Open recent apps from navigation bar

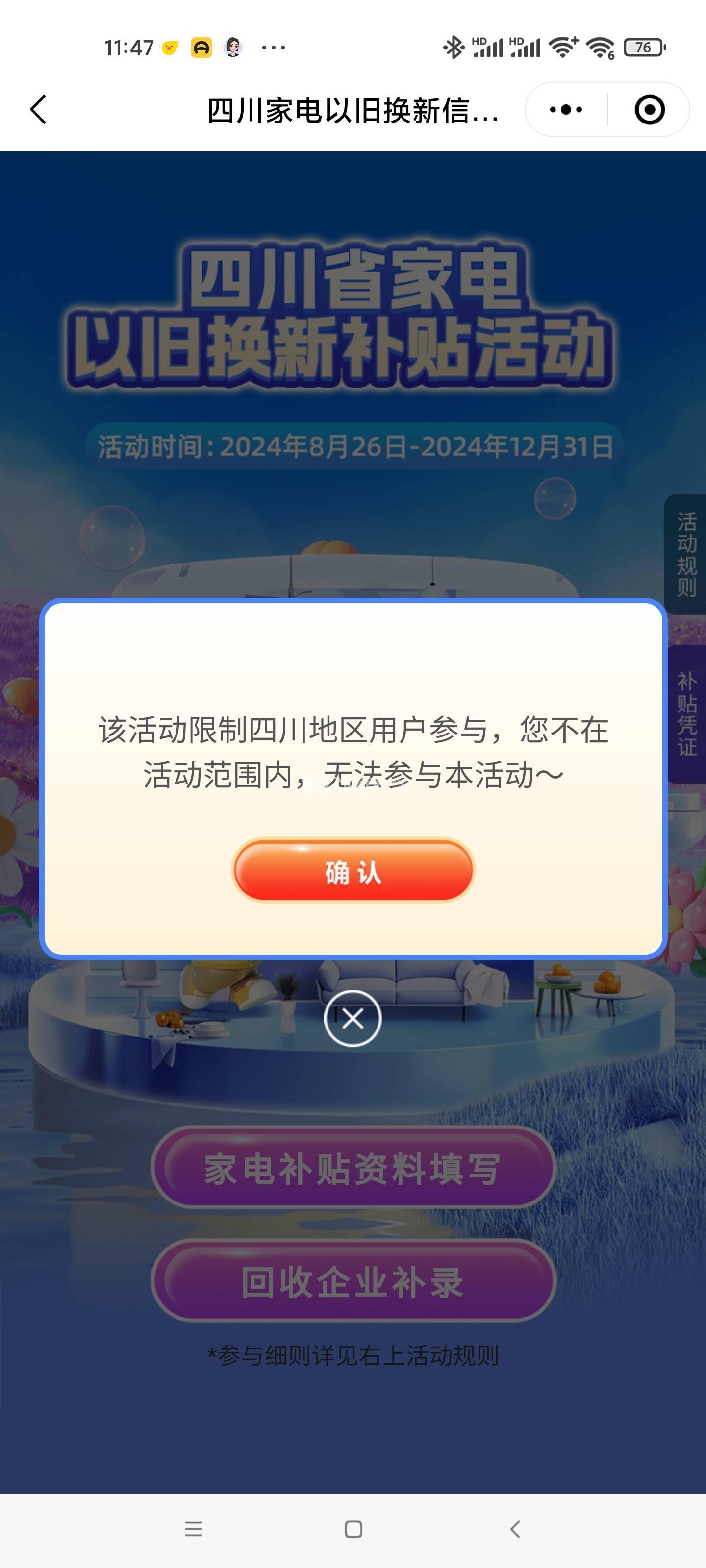point(193,1528)
